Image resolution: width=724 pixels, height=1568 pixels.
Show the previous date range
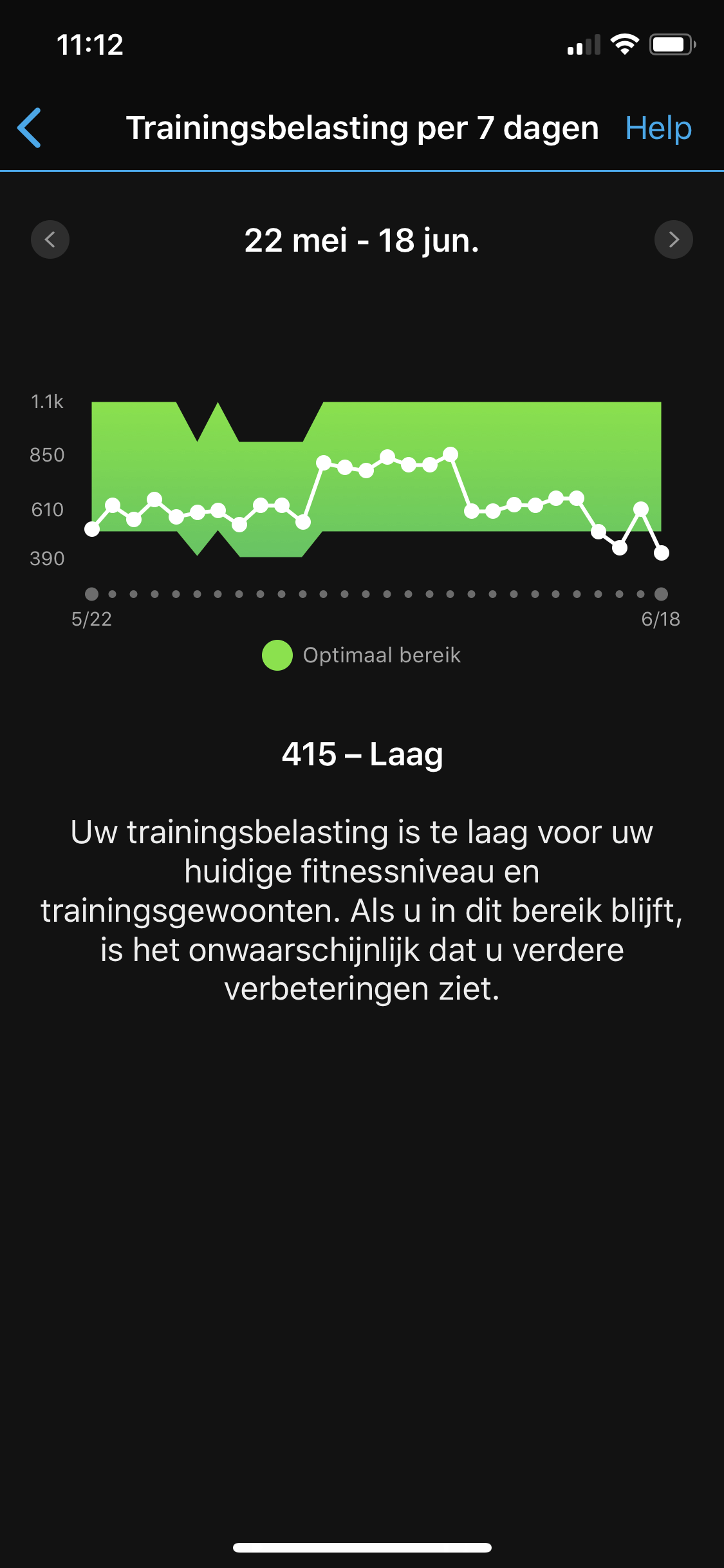tap(50, 239)
